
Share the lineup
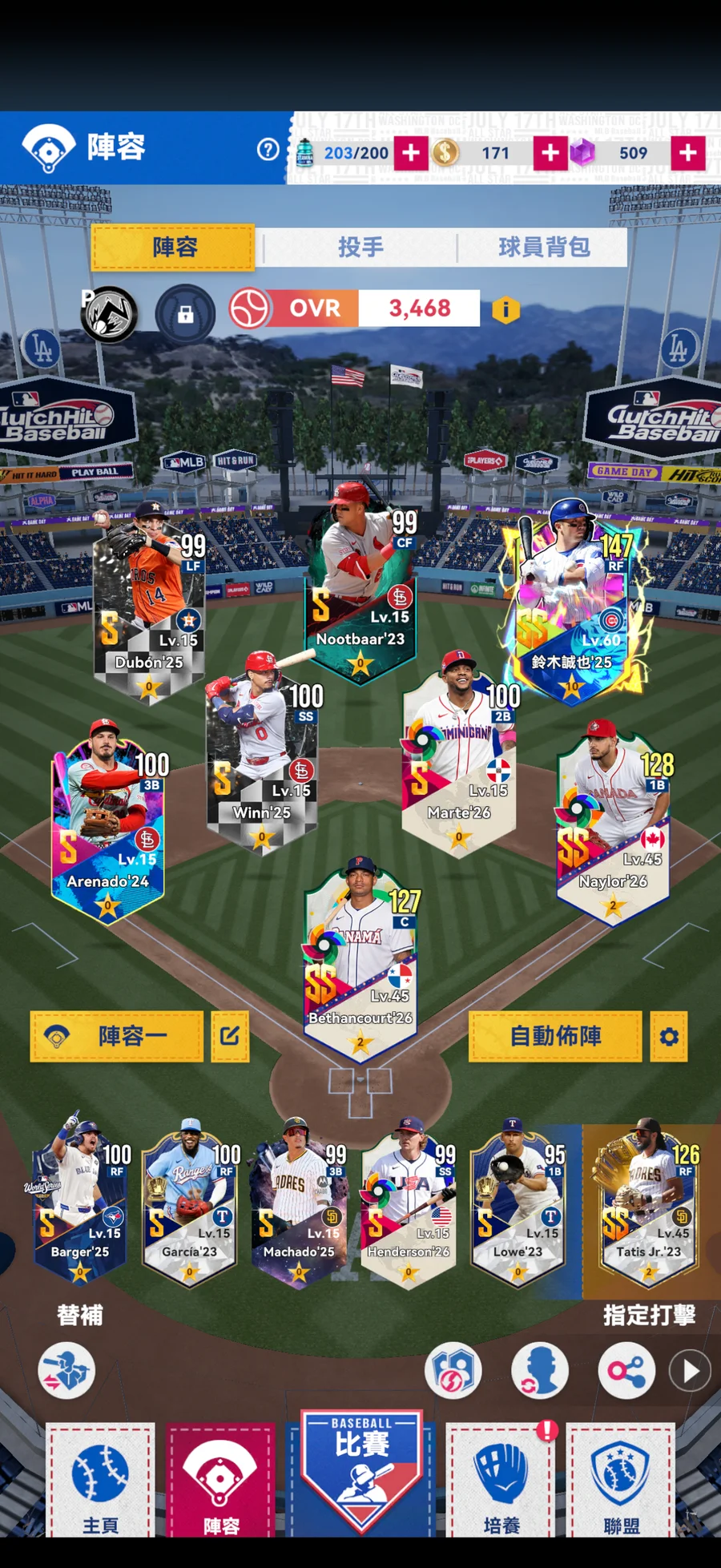pos(626,1371)
